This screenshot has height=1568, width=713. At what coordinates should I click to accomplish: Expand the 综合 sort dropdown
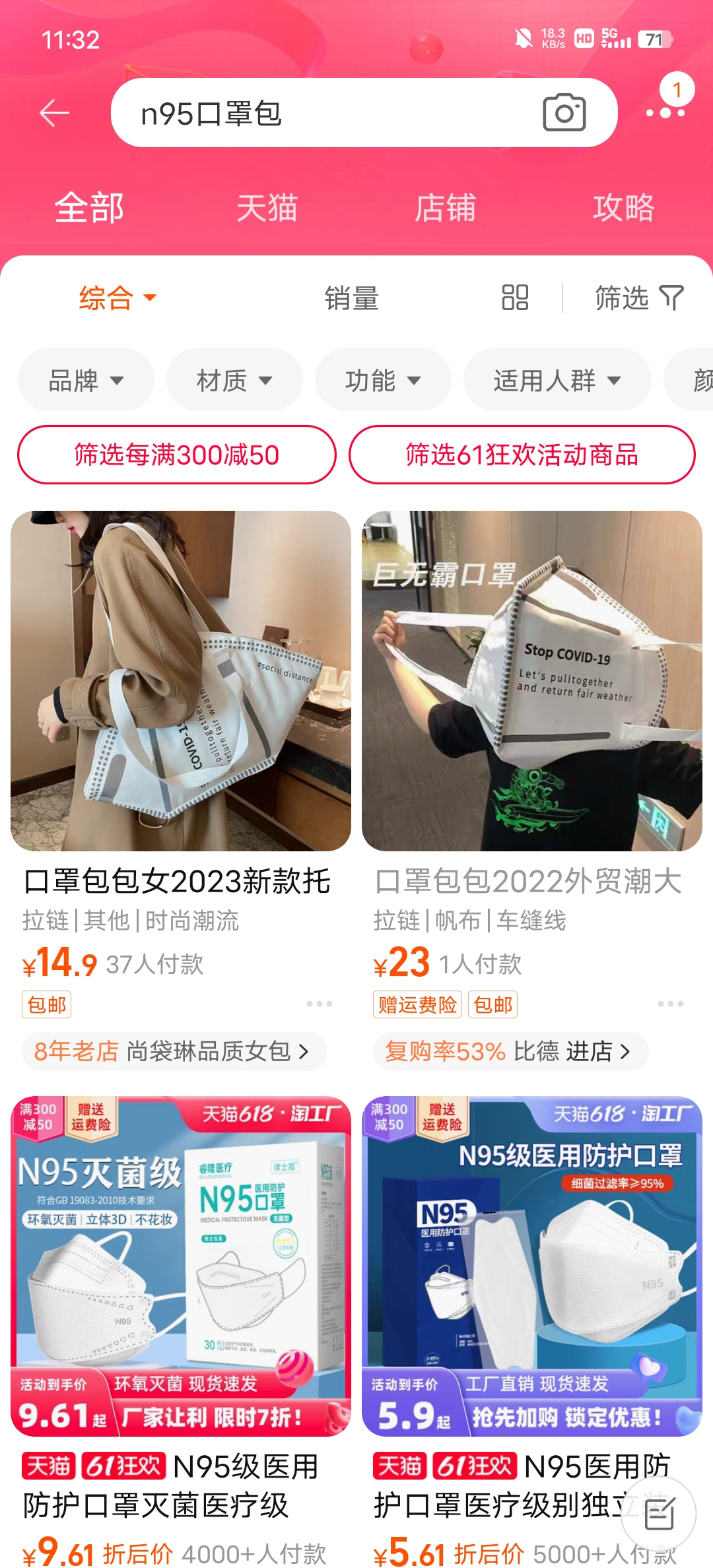coord(118,298)
